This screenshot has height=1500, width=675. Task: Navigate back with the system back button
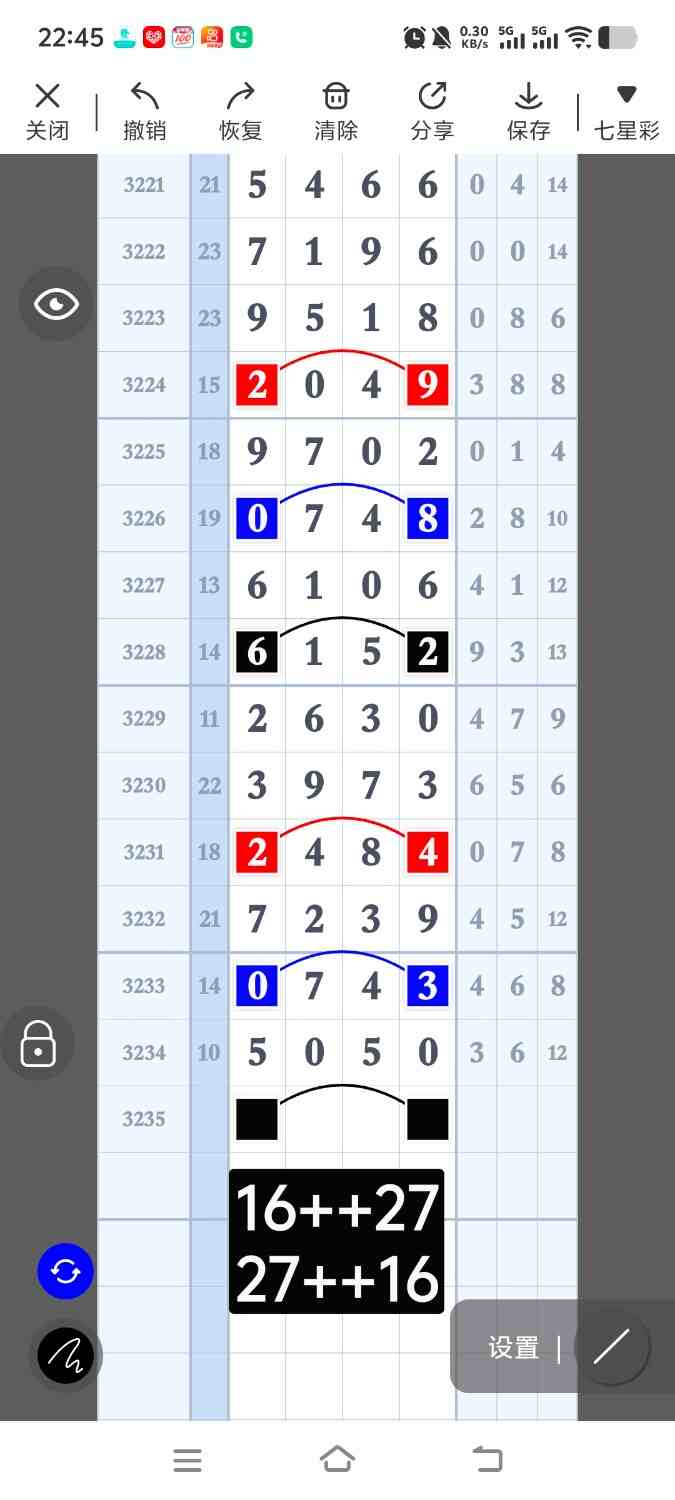(487, 1460)
